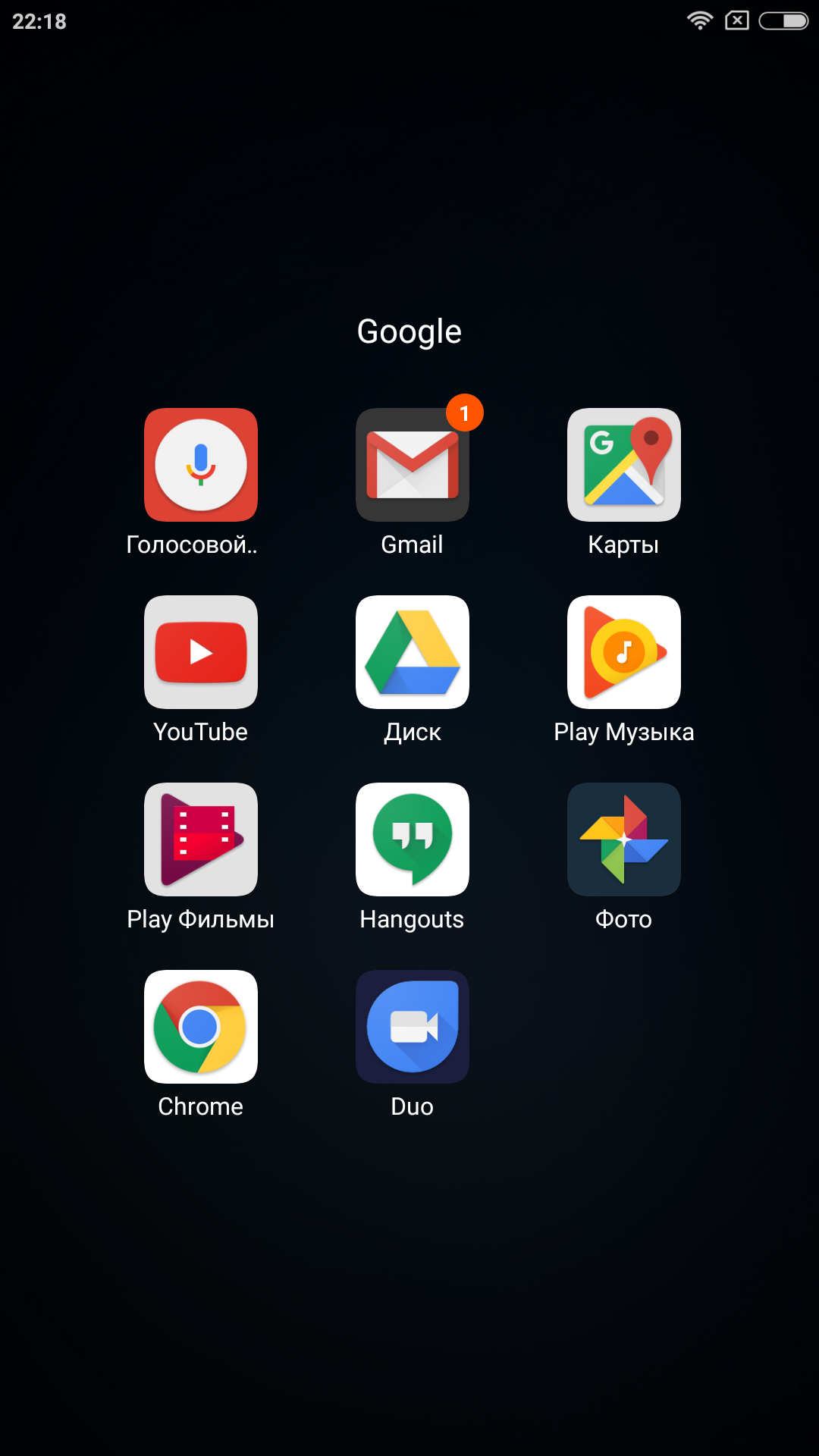
Task: Start the Duo video calling app
Action: 413,1027
